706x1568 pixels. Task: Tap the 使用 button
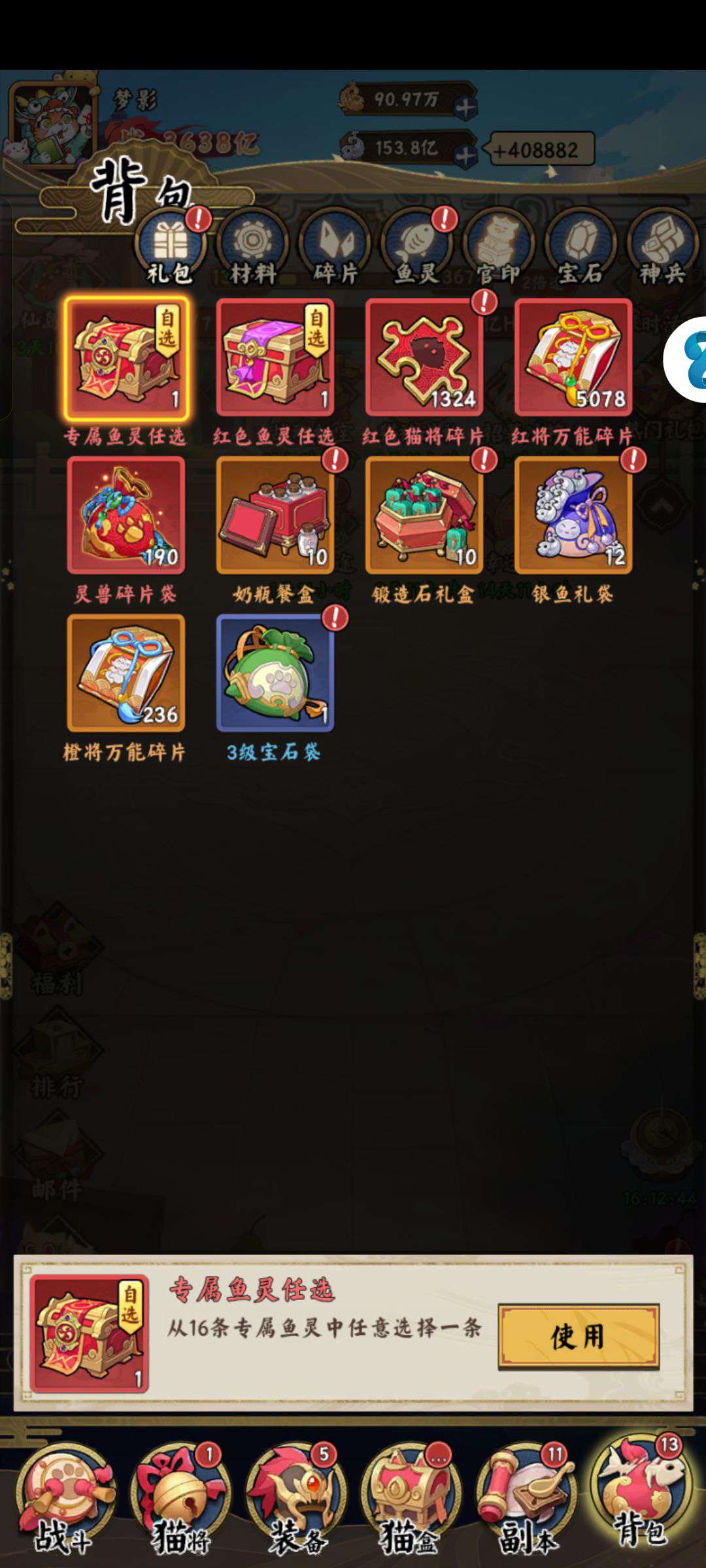(x=578, y=1337)
